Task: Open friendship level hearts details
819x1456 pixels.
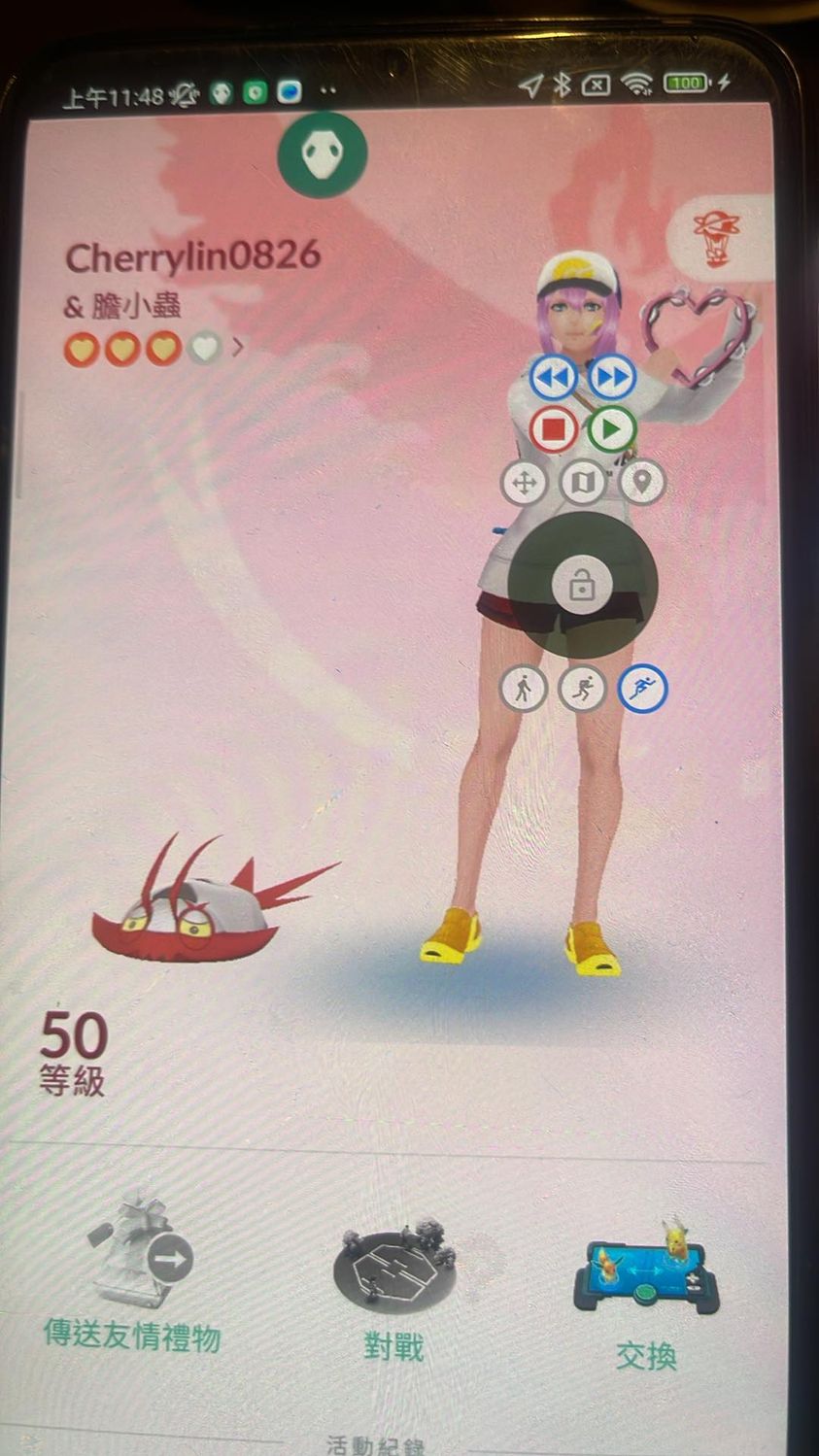Action: pos(155,348)
